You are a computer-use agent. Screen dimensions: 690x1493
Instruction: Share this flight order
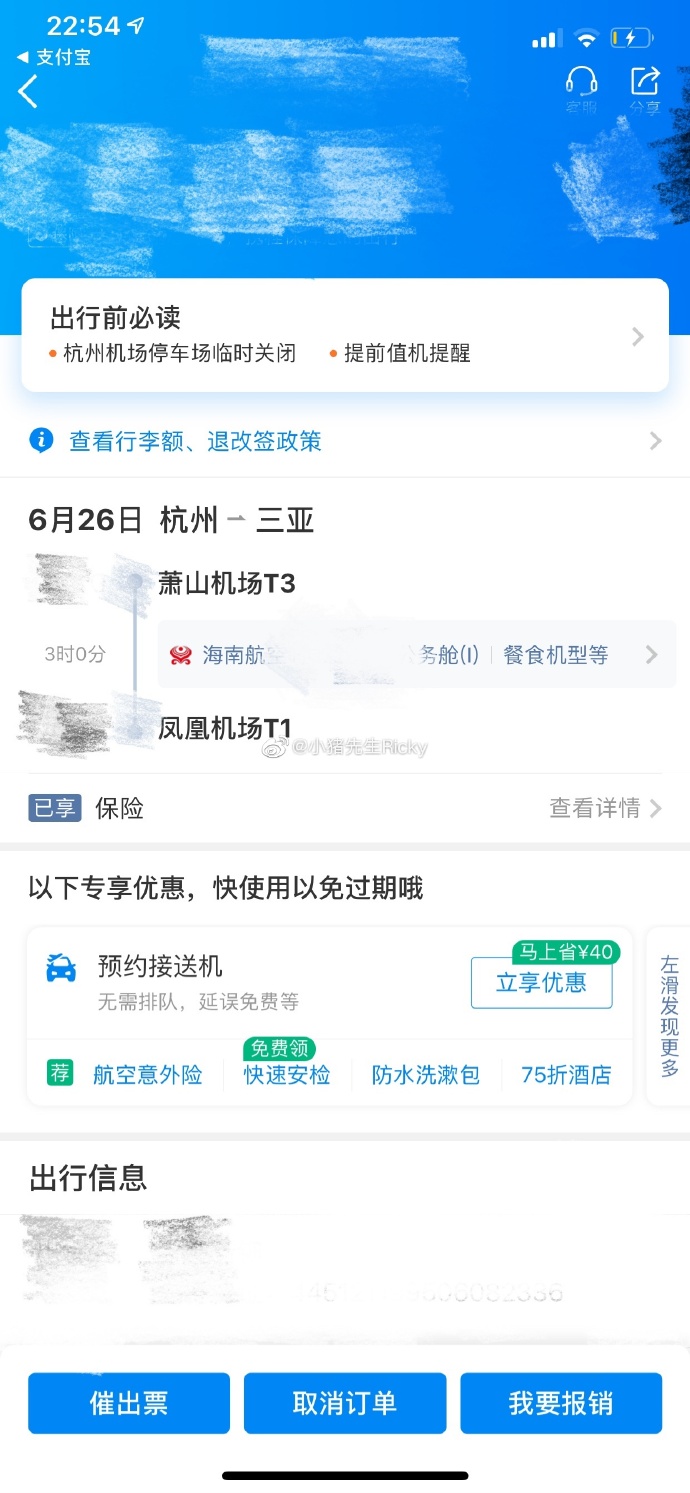click(x=645, y=85)
